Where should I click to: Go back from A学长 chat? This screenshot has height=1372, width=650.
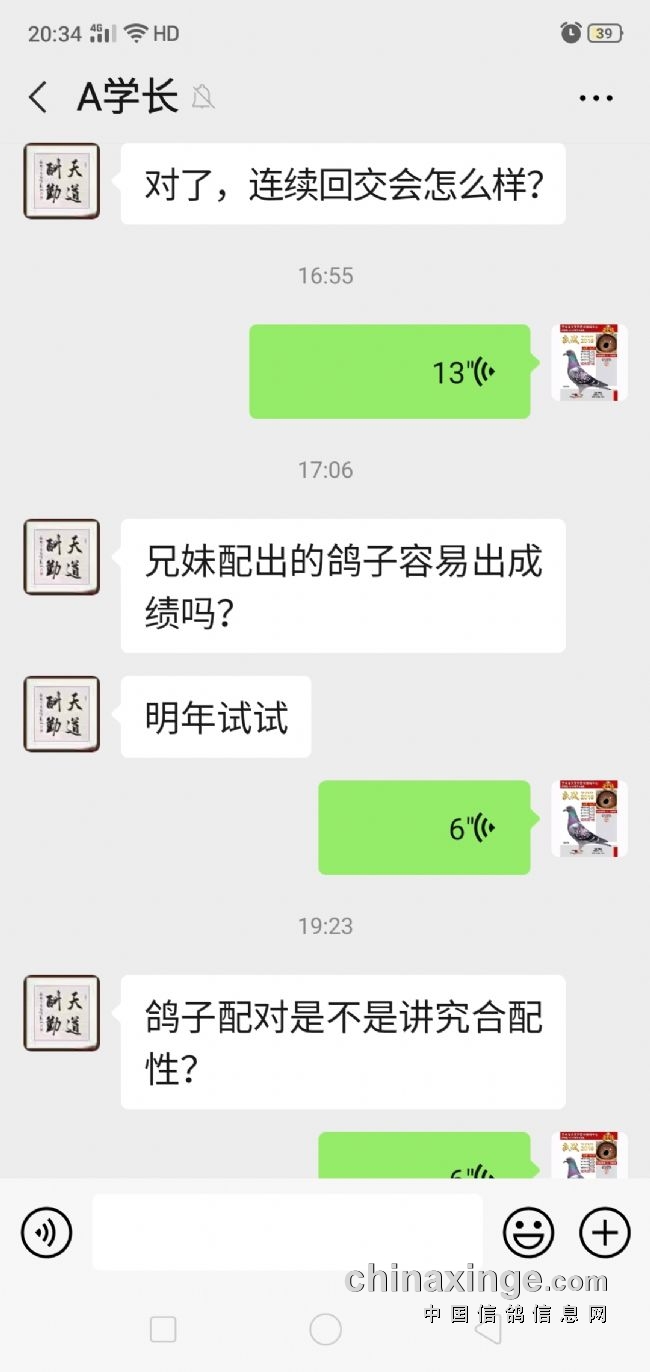(38, 98)
